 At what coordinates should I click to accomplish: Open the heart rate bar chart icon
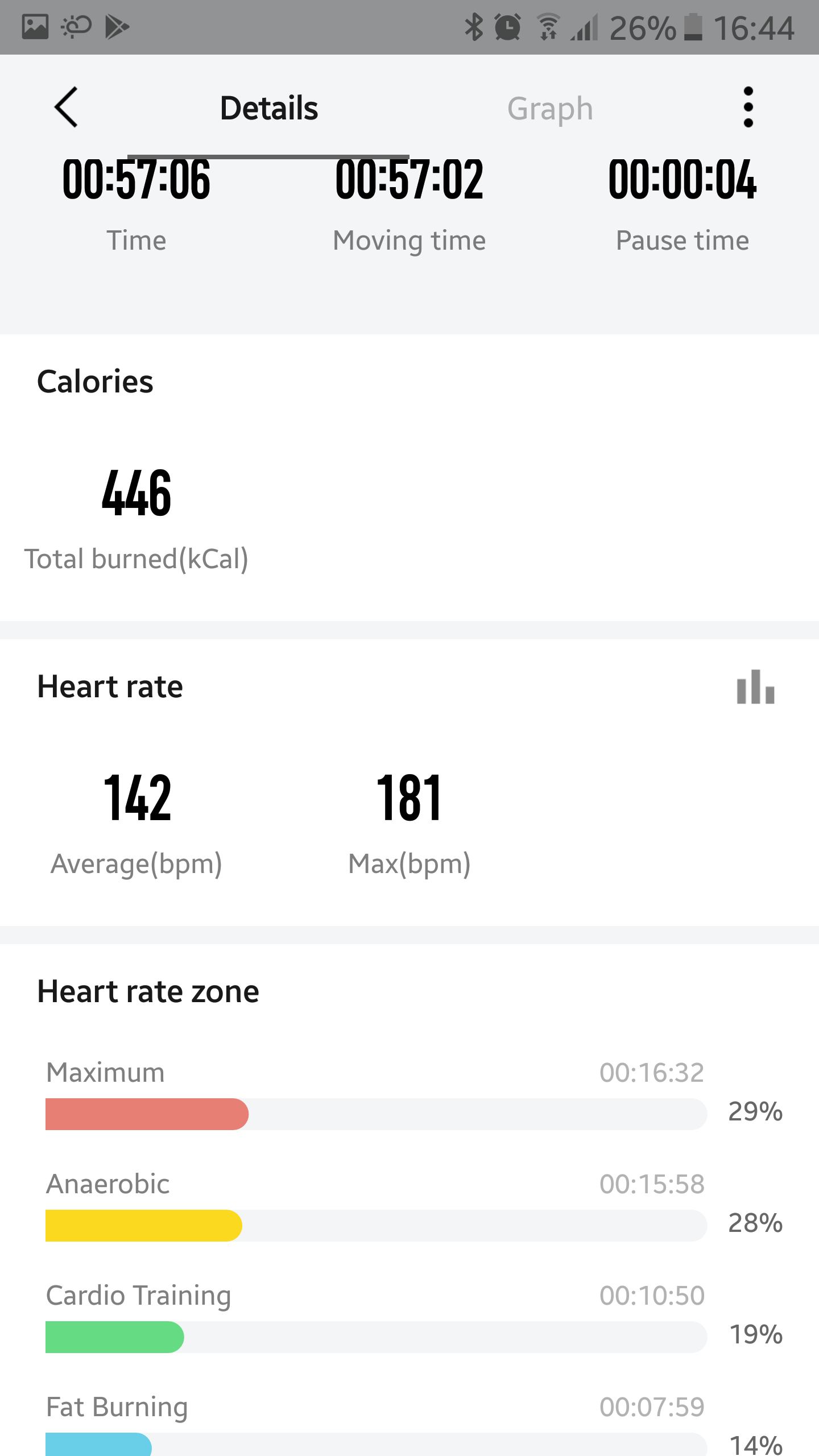pos(755,686)
